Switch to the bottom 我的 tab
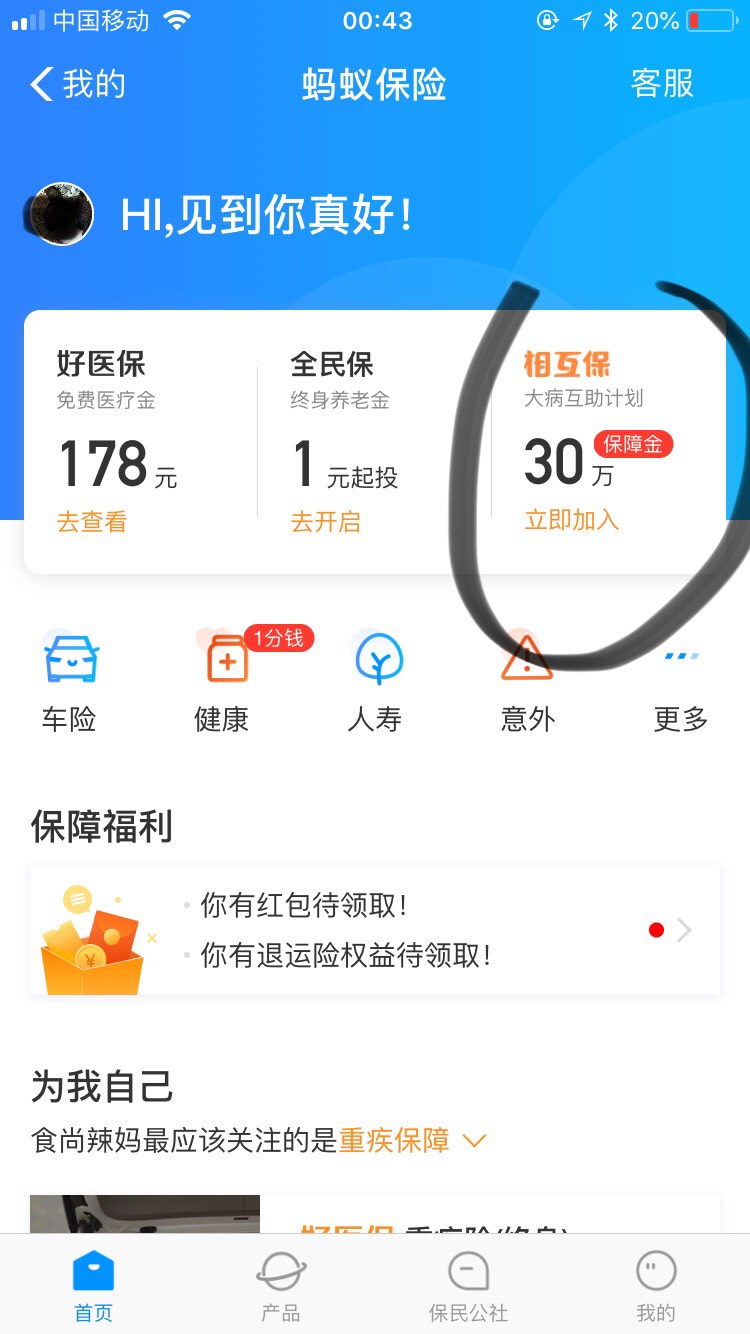 point(656,1285)
